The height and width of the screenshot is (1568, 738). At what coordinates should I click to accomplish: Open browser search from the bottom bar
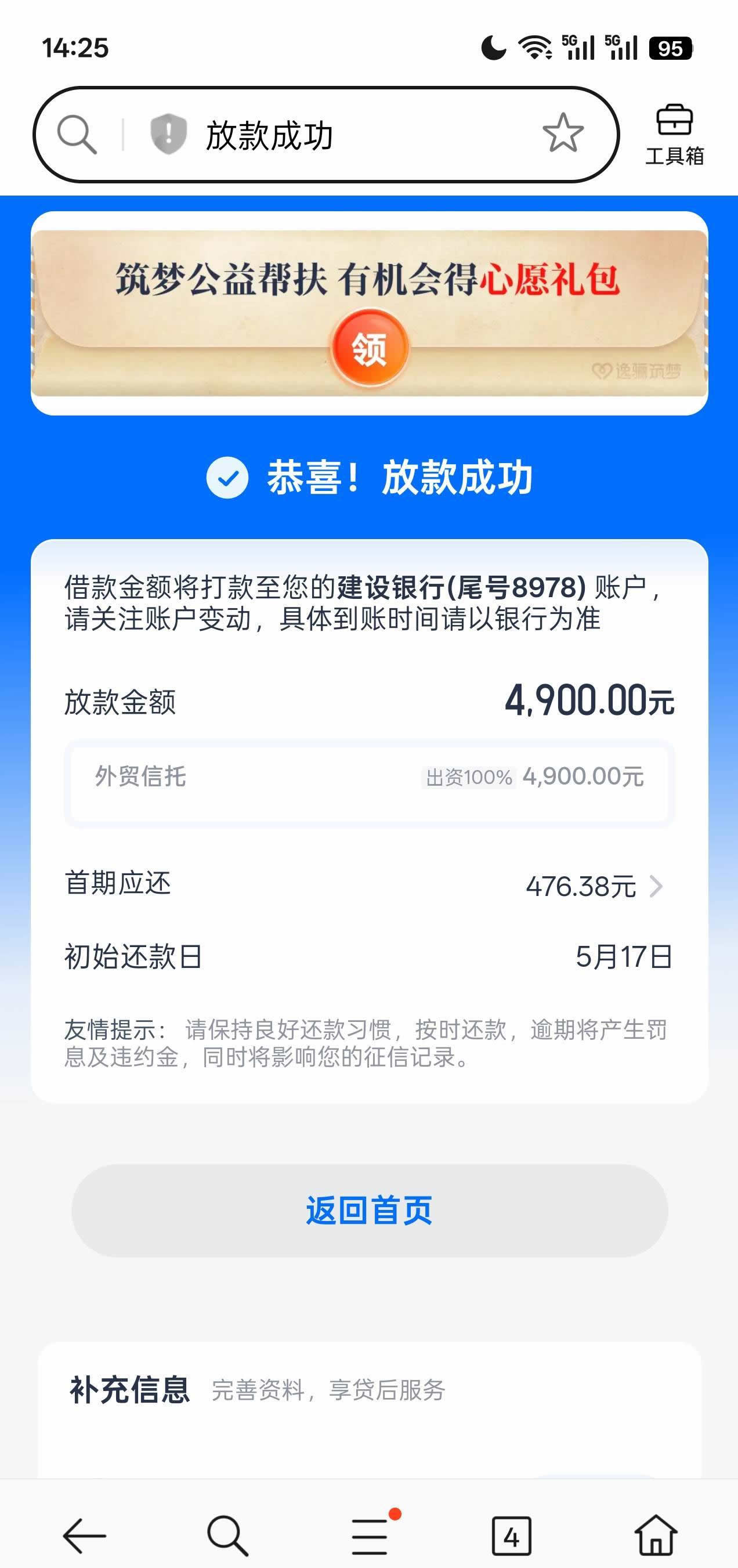(227, 1535)
